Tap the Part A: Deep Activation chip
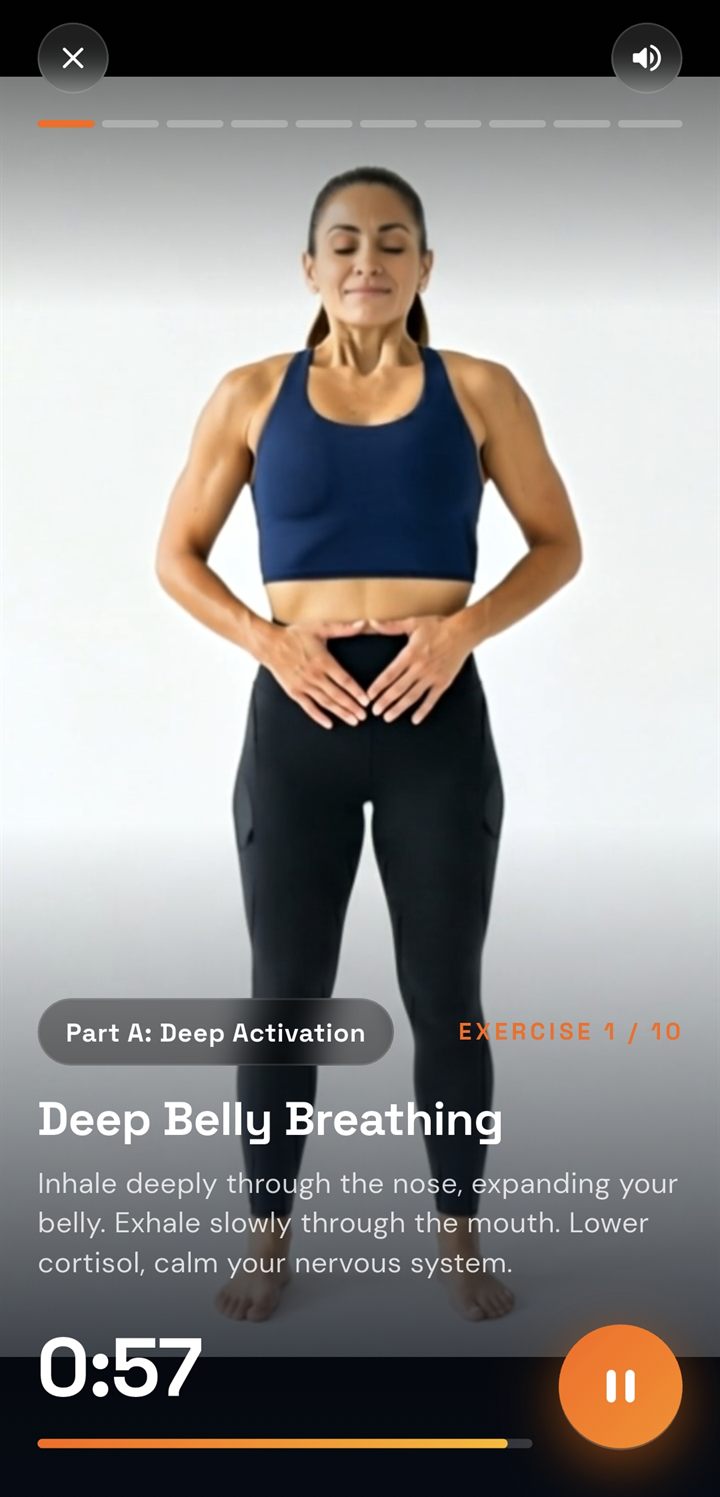Image resolution: width=720 pixels, height=1497 pixels. click(x=215, y=1032)
